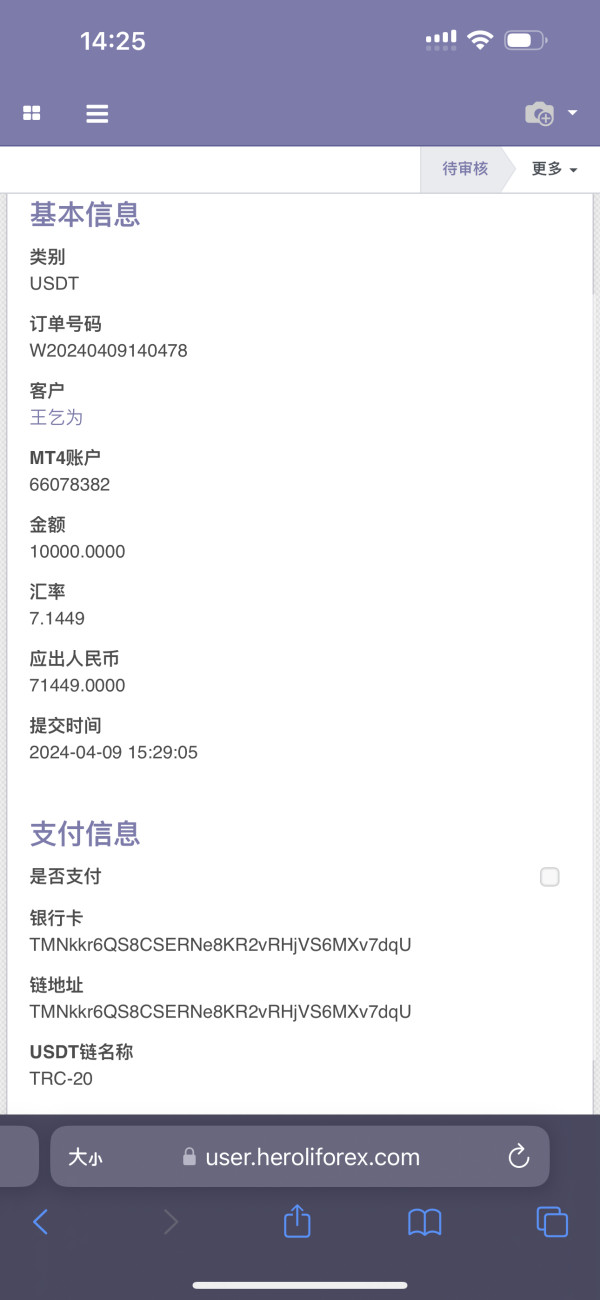Screen dimensions: 600x1300
Task: Open the 大小 page settings in Safari
Action: [x=85, y=1158]
